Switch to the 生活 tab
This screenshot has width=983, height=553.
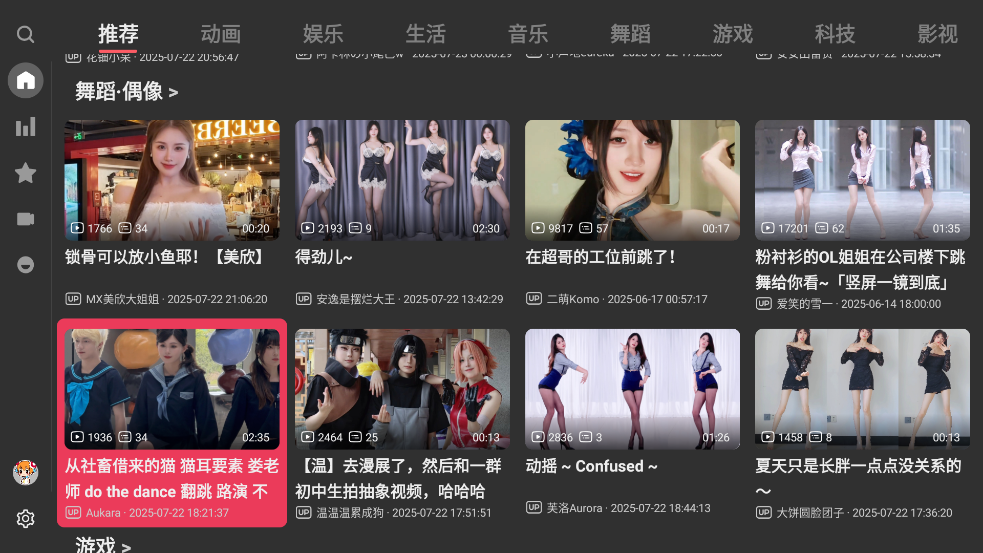(x=425, y=34)
